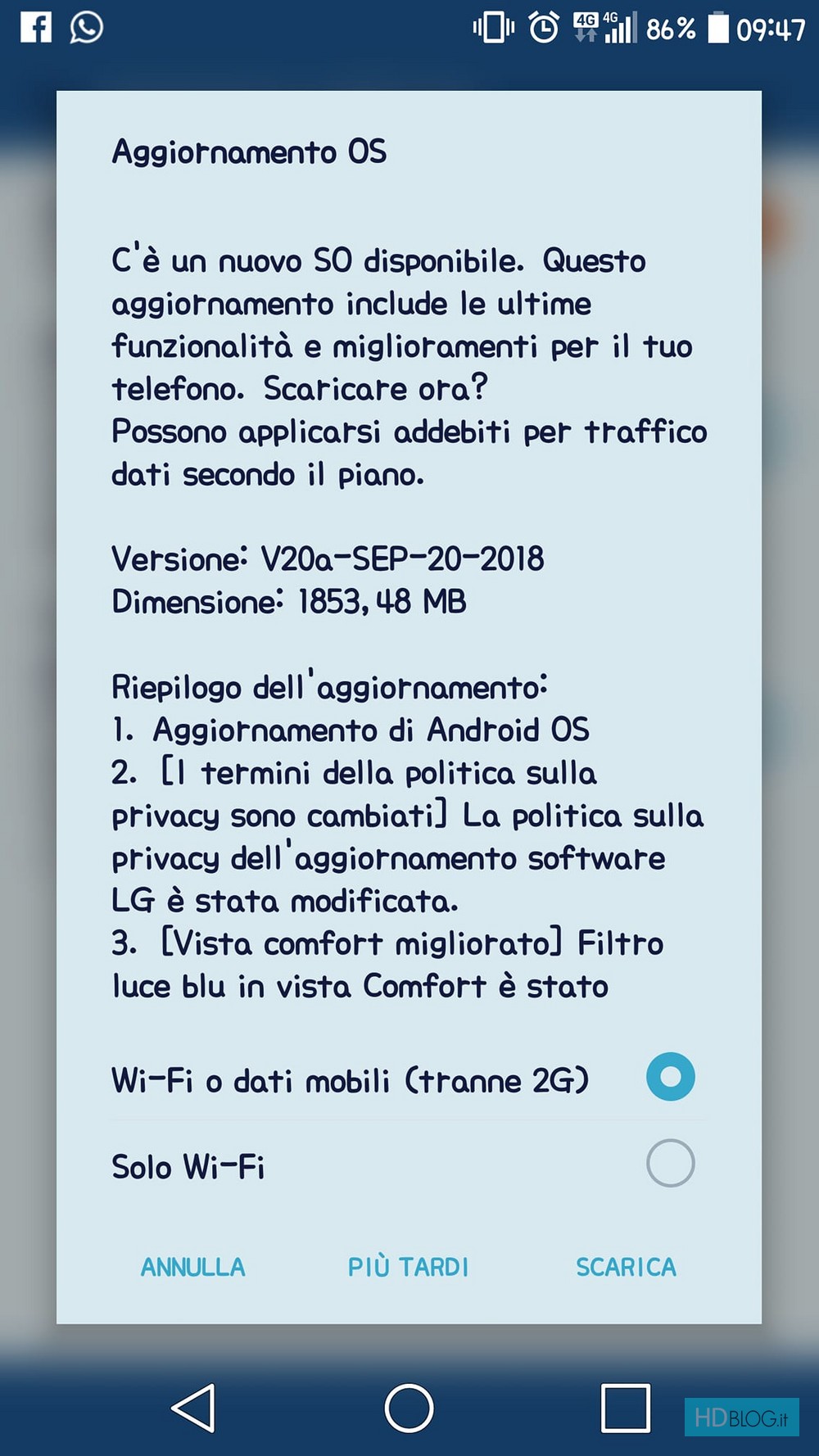Screen dimensions: 819x1456
Task: Return to the home screen
Action: coord(409,1408)
